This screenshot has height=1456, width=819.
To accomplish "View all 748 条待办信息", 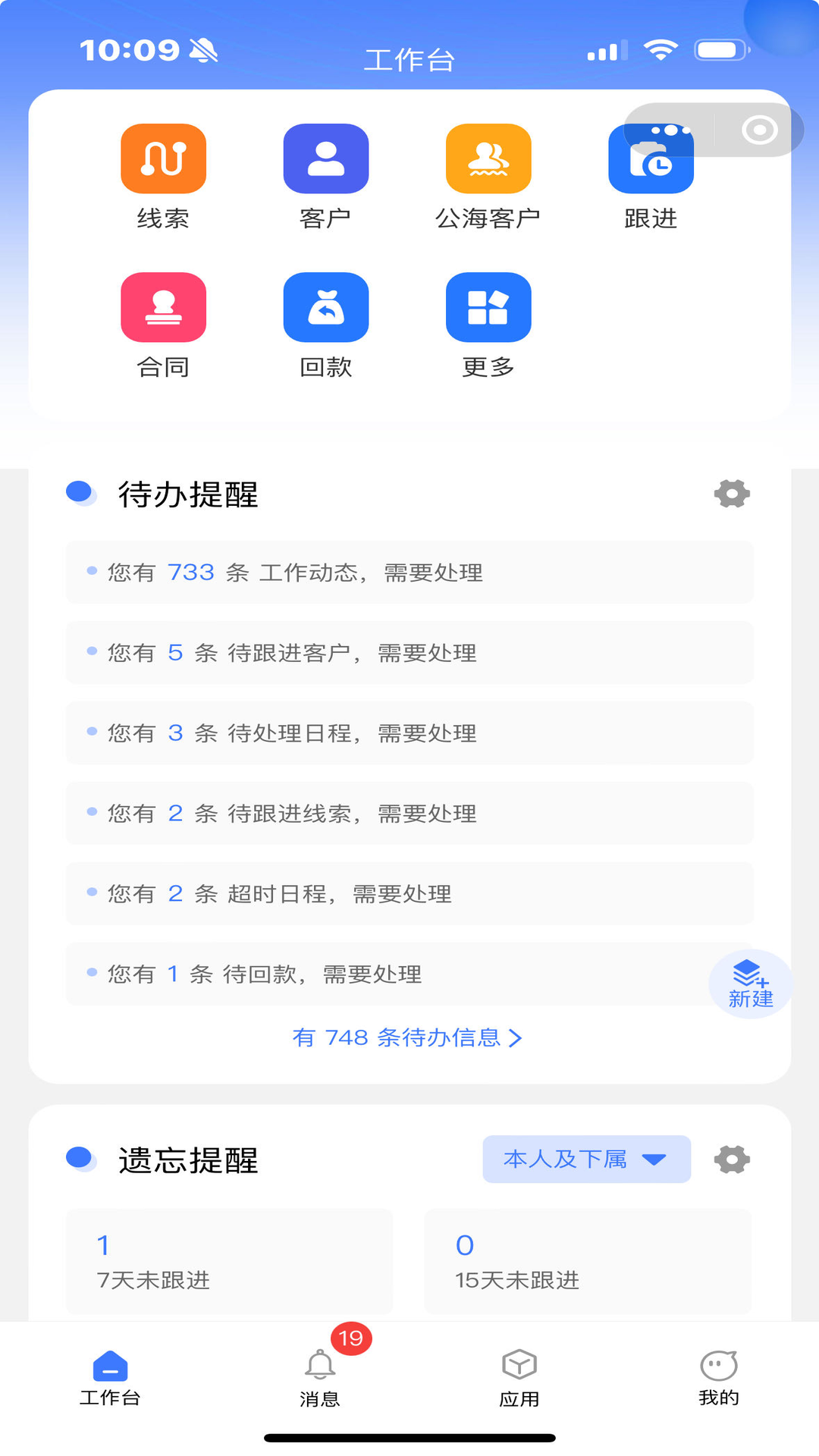I will point(407,1037).
